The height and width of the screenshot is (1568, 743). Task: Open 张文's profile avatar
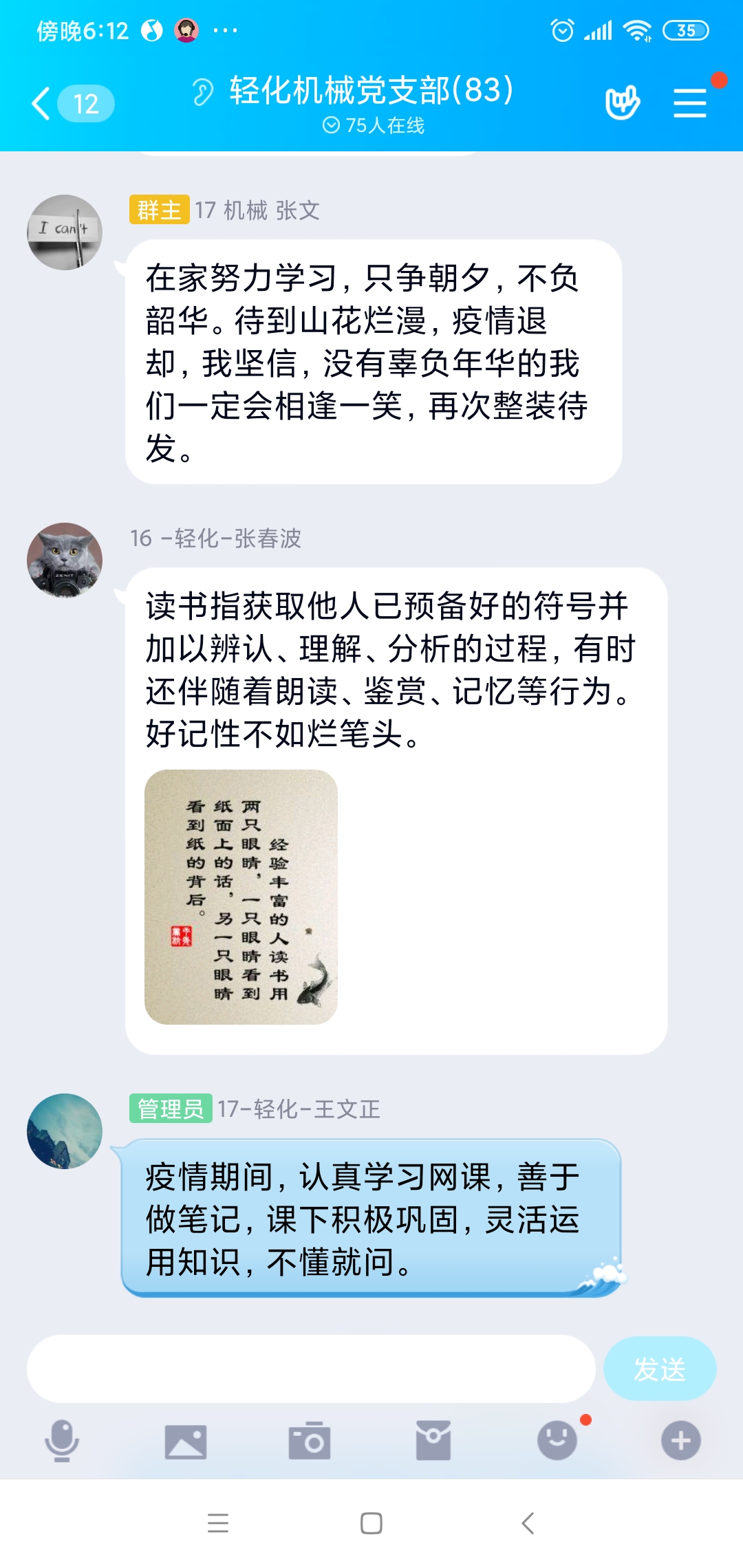pos(65,232)
